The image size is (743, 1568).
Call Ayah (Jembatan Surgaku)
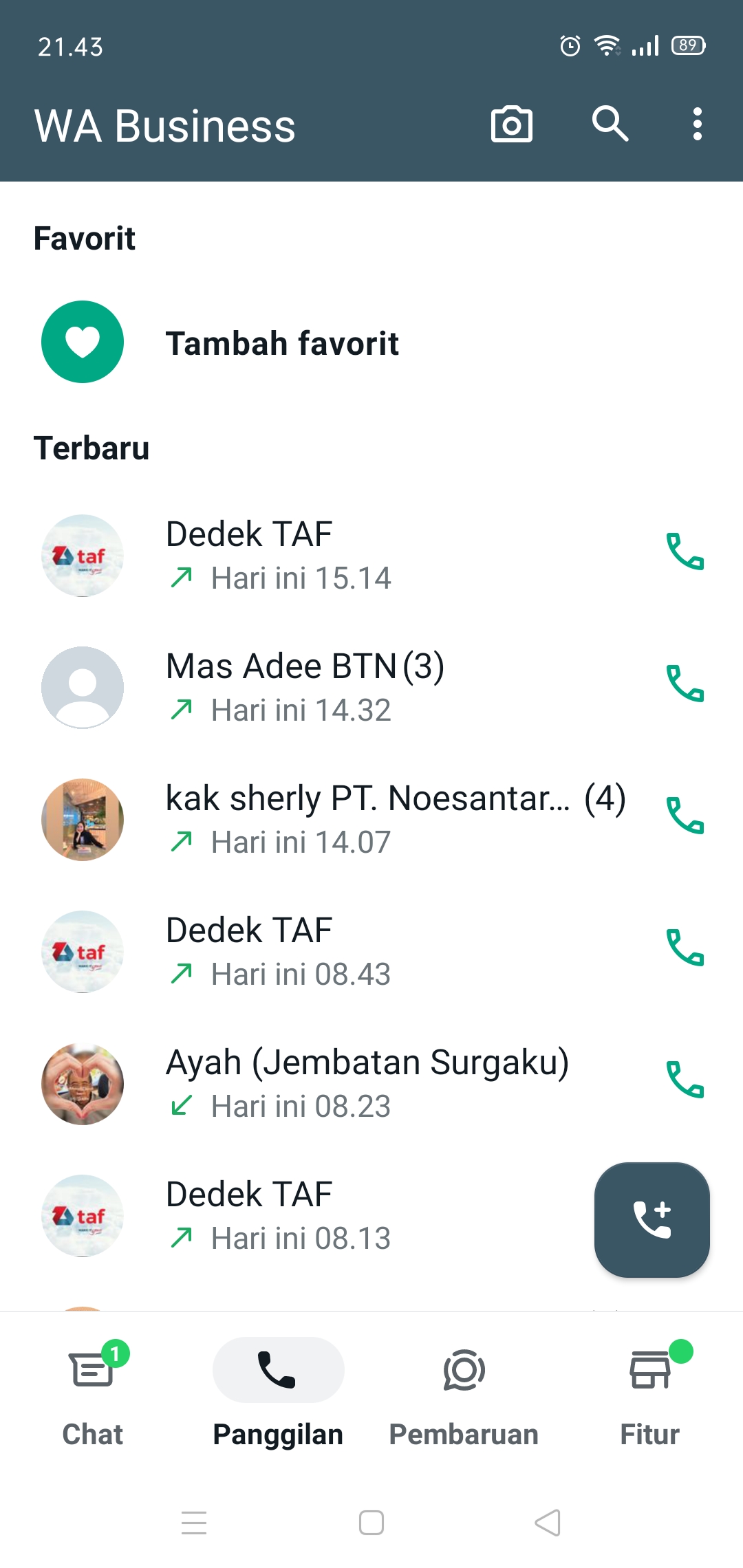click(685, 1080)
